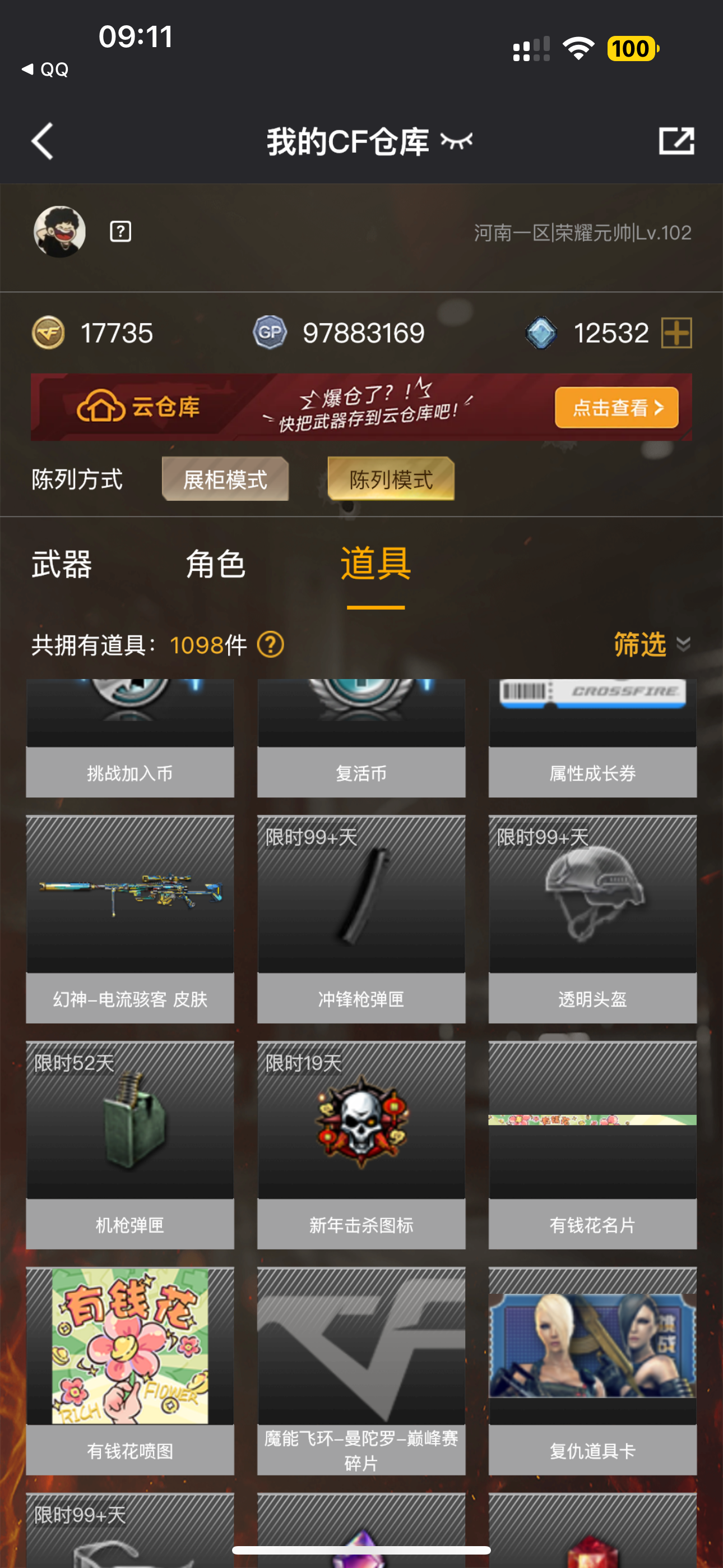Expand the 筛选 filter dropdown
This screenshot has width=723, height=1568.
(652, 644)
